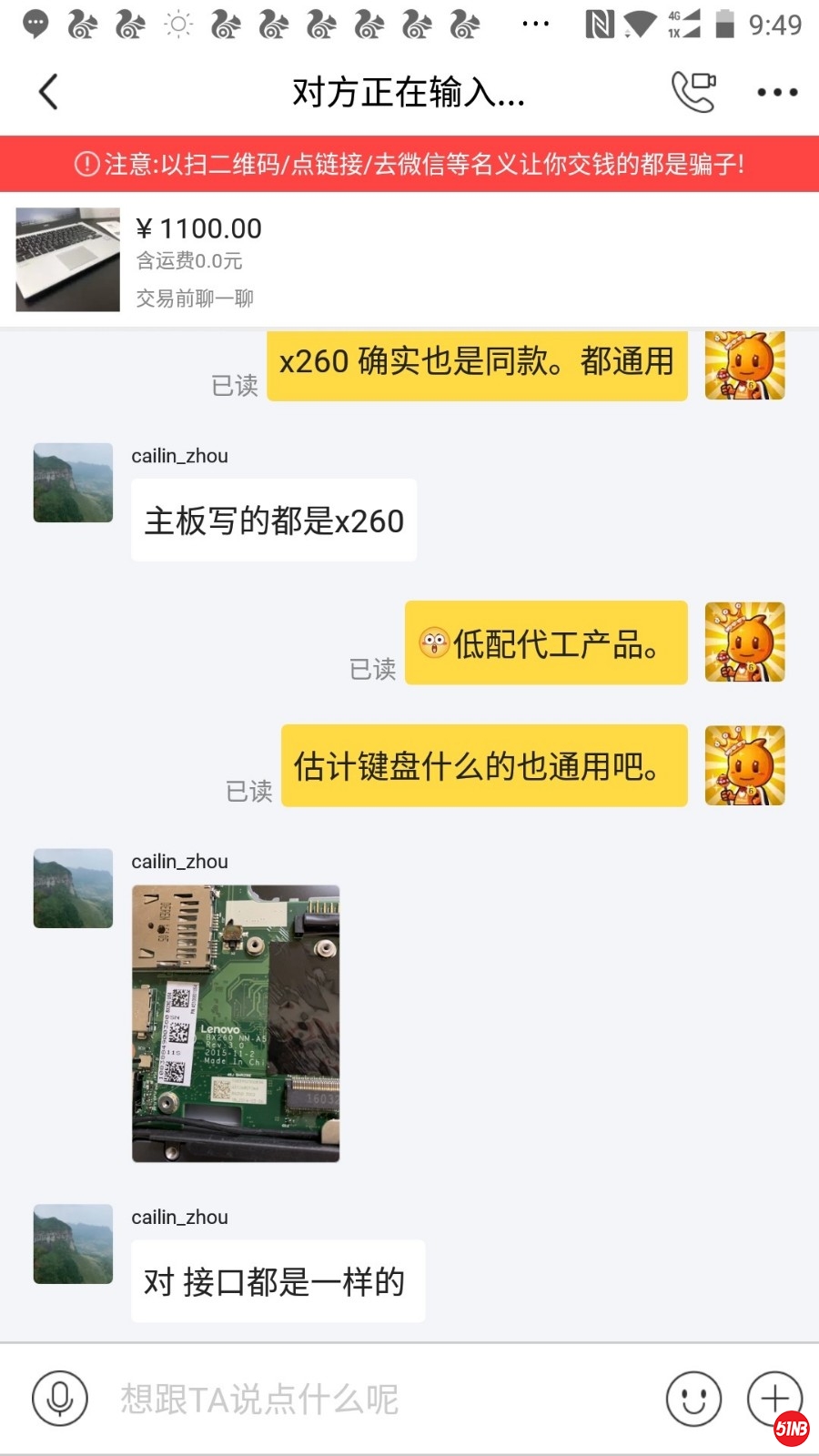This screenshot has width=819, height=1456.
Task: Go back using the top-left arrow
Action: [x=49, y=92]
